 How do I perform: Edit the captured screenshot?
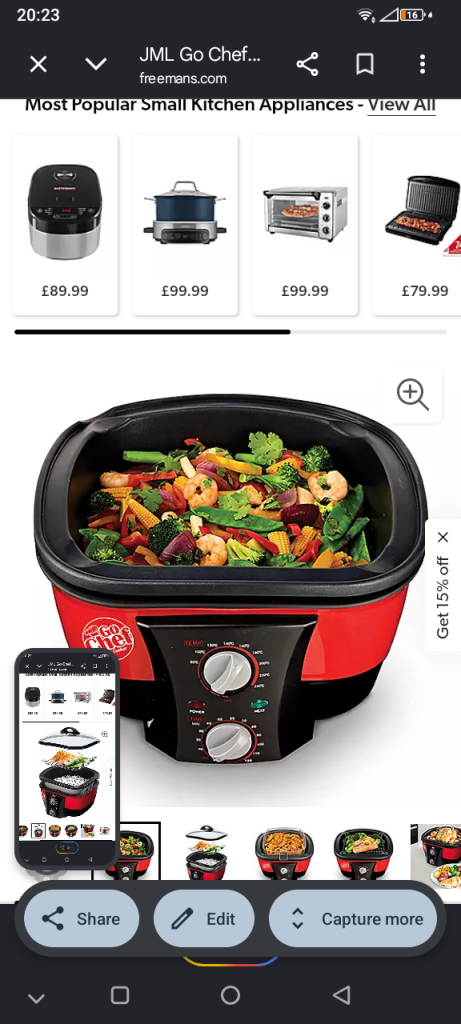pos(204,919)
